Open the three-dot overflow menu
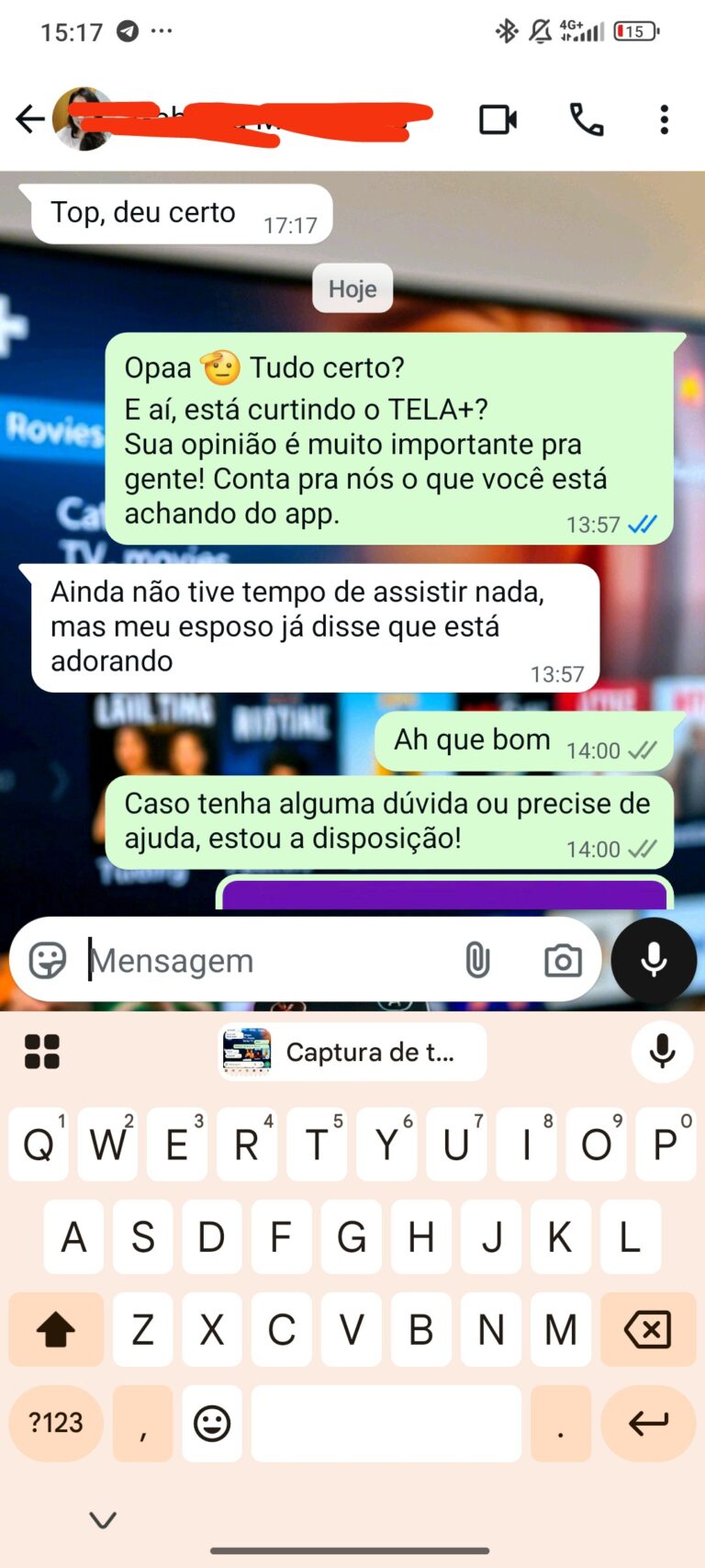This screenshot has height=1568, width=705. [x=664, y=119]
